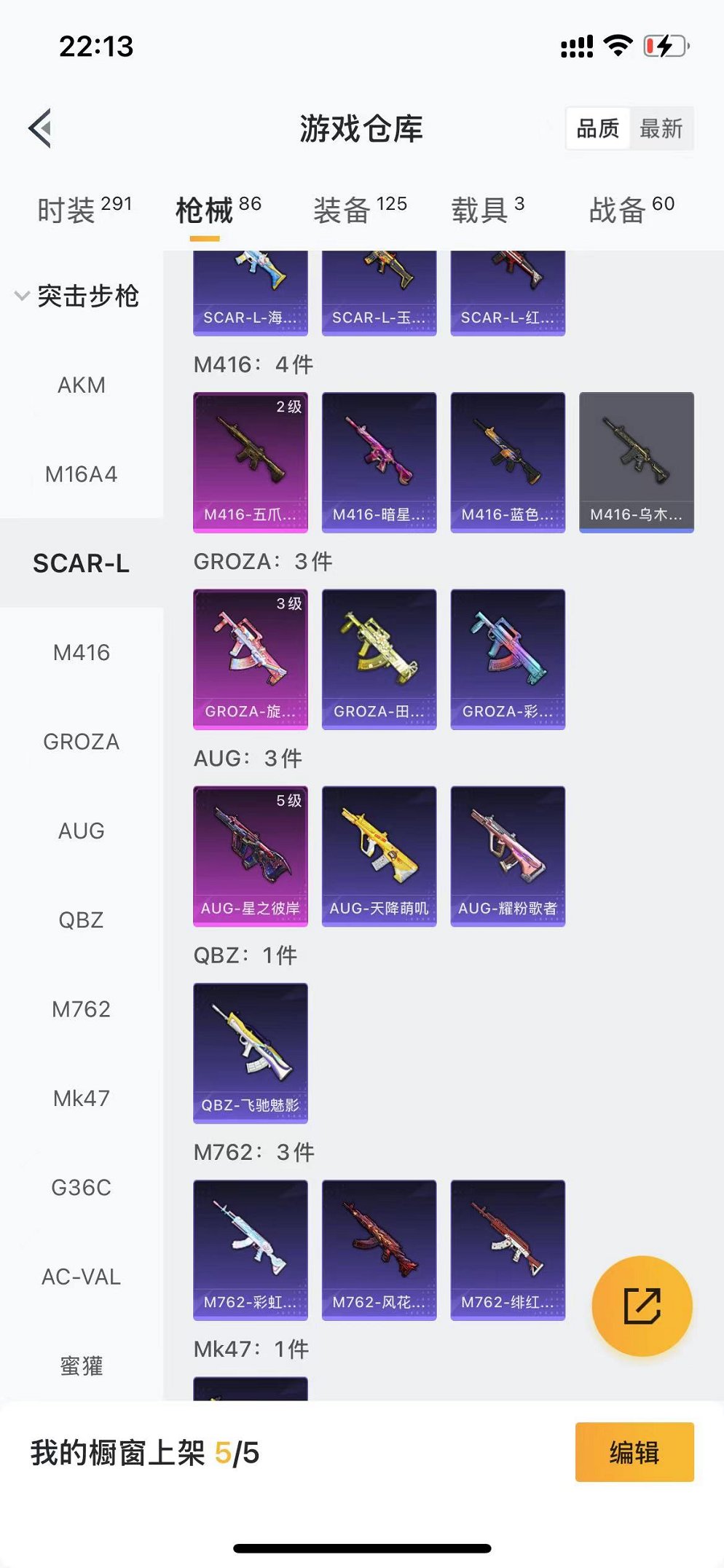724x1568 pixels.
Task: Sort by 品质
Action: [597, 129]
